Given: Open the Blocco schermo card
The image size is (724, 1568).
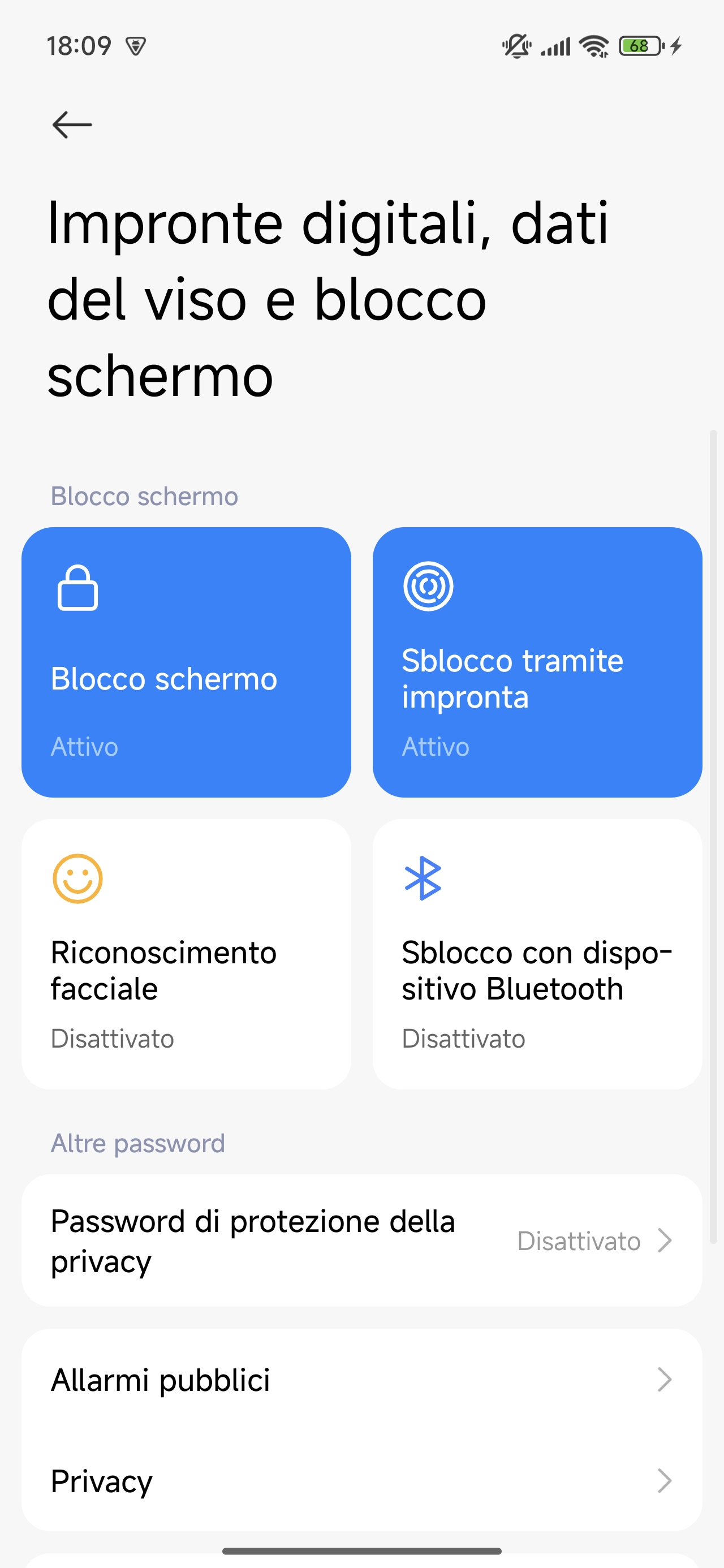Looking at the screenshot, I should tap(186, 662).
